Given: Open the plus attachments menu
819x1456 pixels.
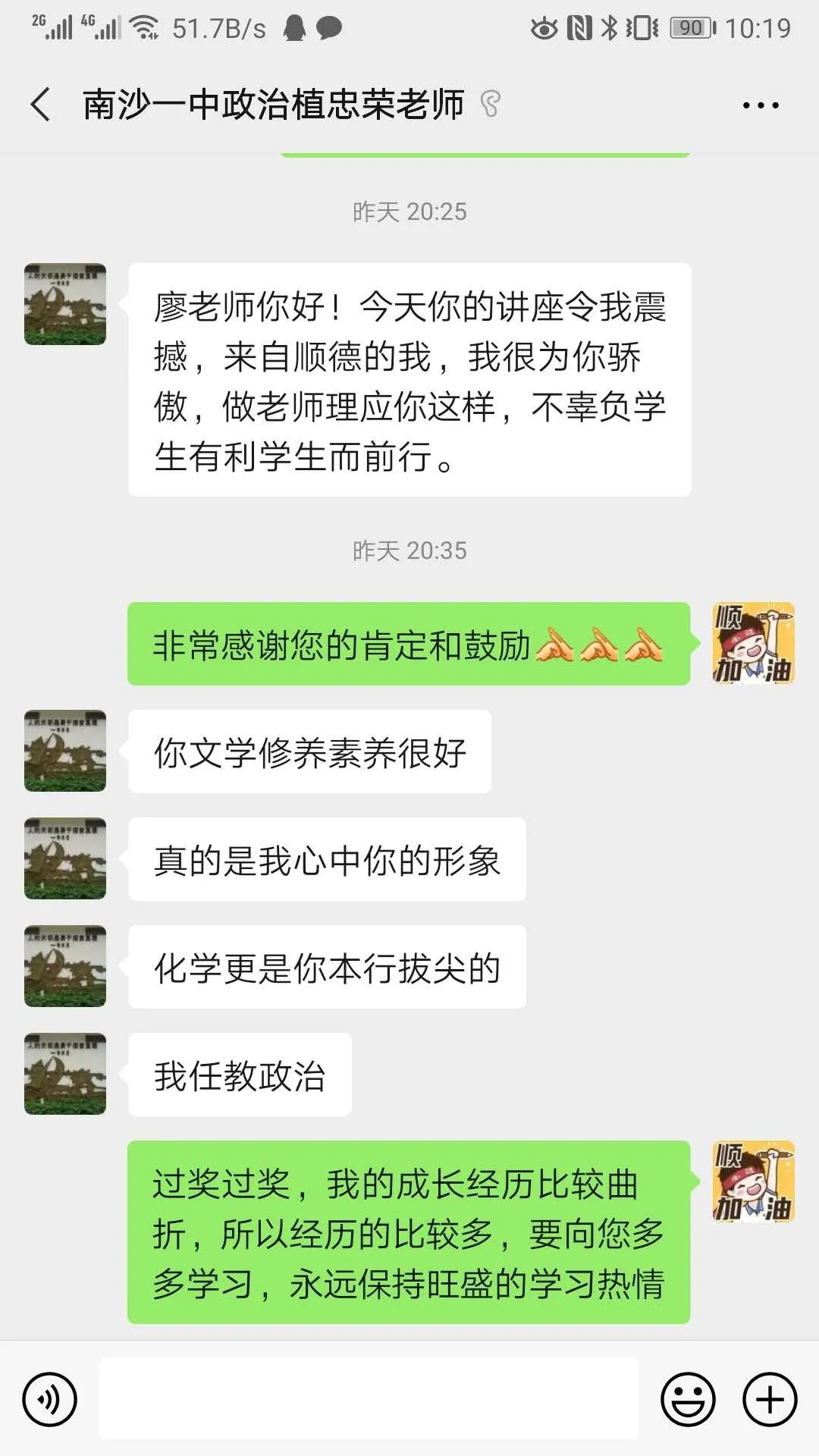Looking at the screenshot, I should [x=770, y=1399].
